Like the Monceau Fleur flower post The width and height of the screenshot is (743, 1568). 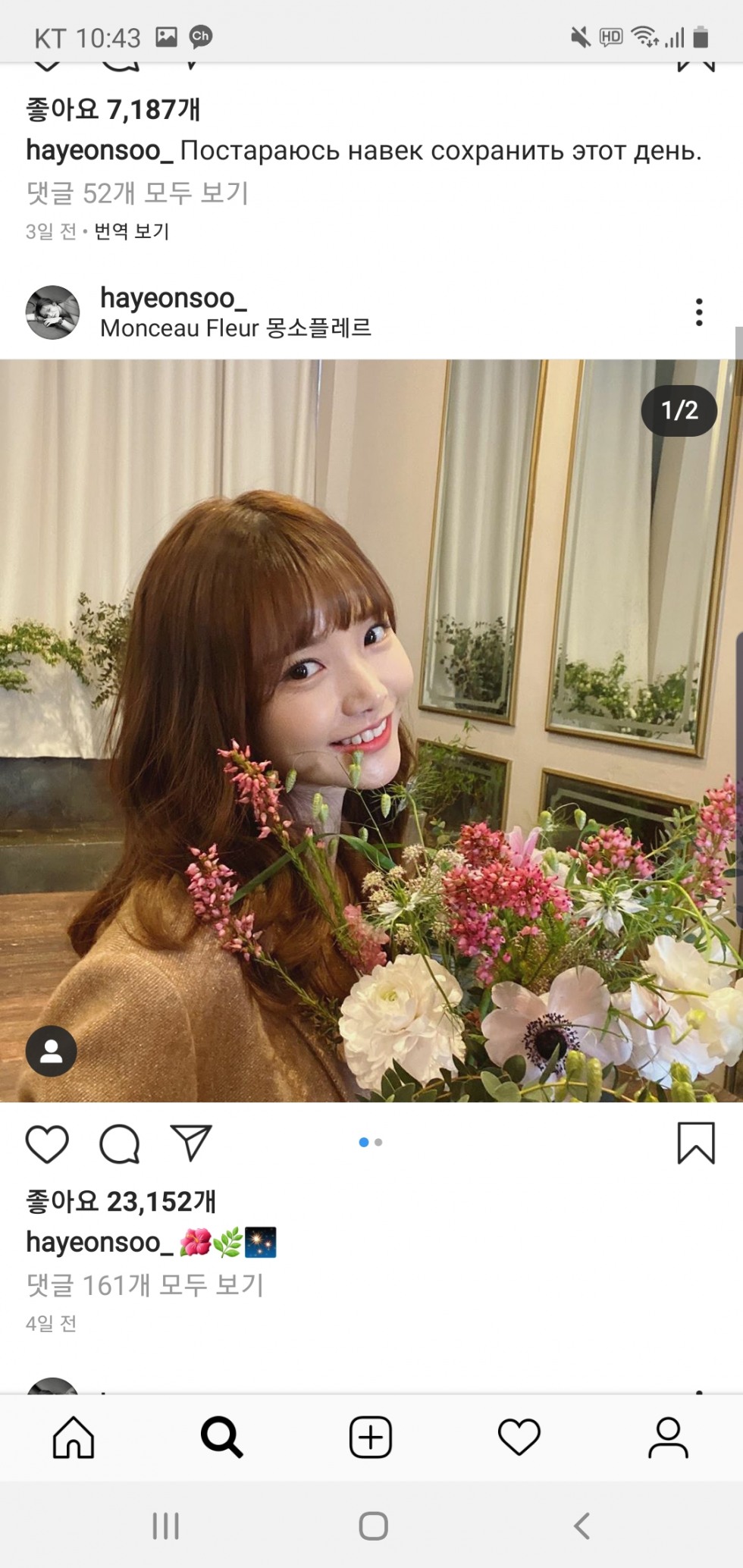[47, 1143]
